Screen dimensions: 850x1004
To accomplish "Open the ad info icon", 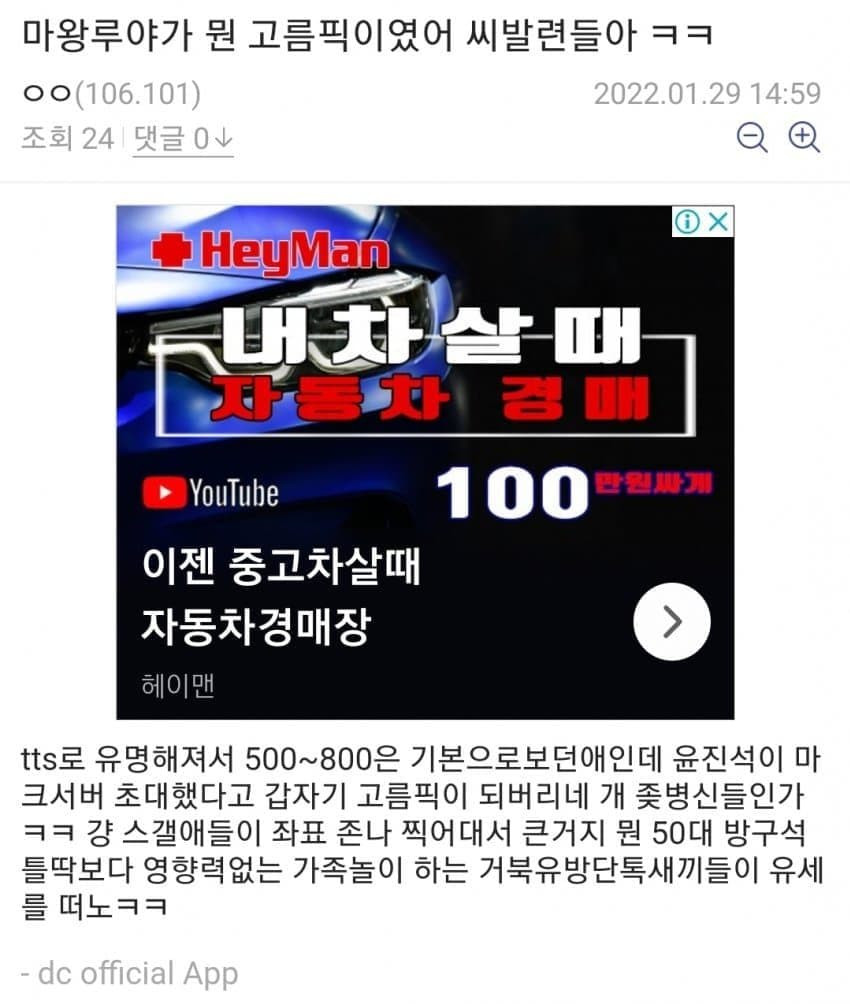I will (688, 222).
